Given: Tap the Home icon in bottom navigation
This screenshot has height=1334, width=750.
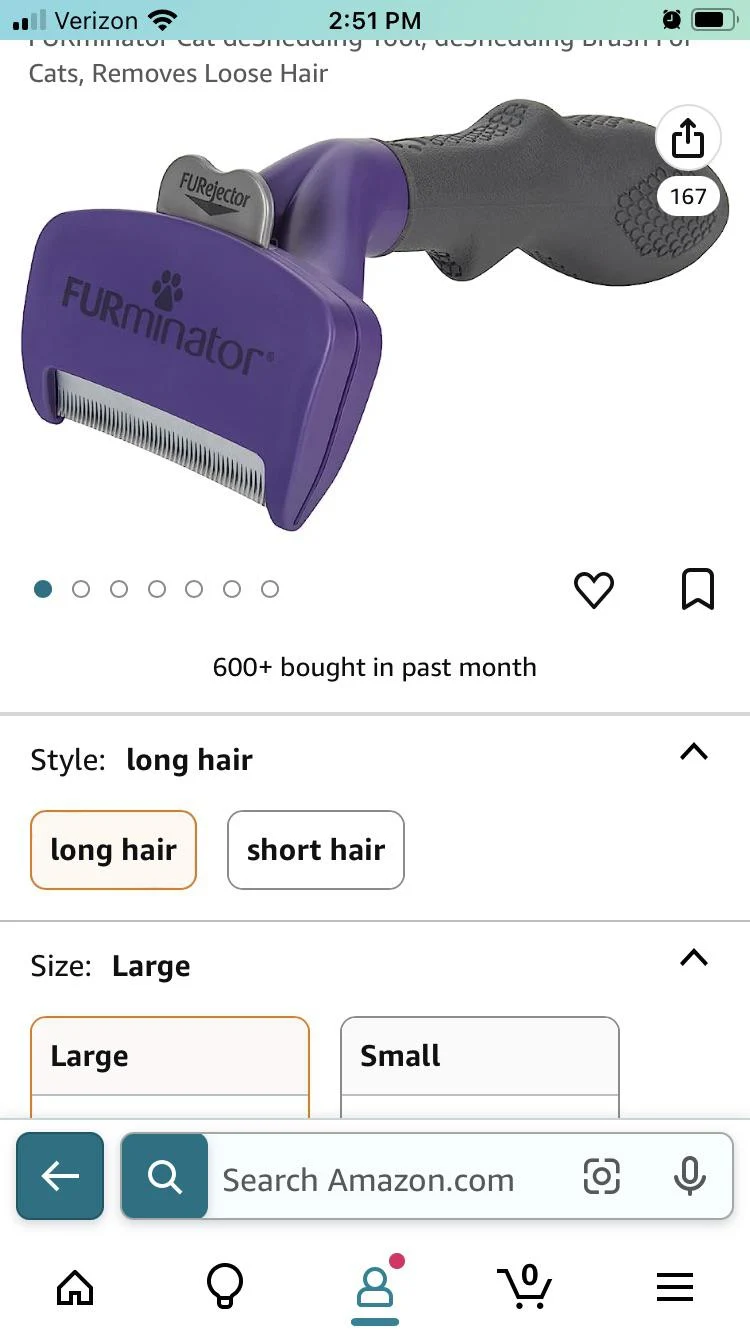Looking at the screenshot, I should coord(75,1288).
